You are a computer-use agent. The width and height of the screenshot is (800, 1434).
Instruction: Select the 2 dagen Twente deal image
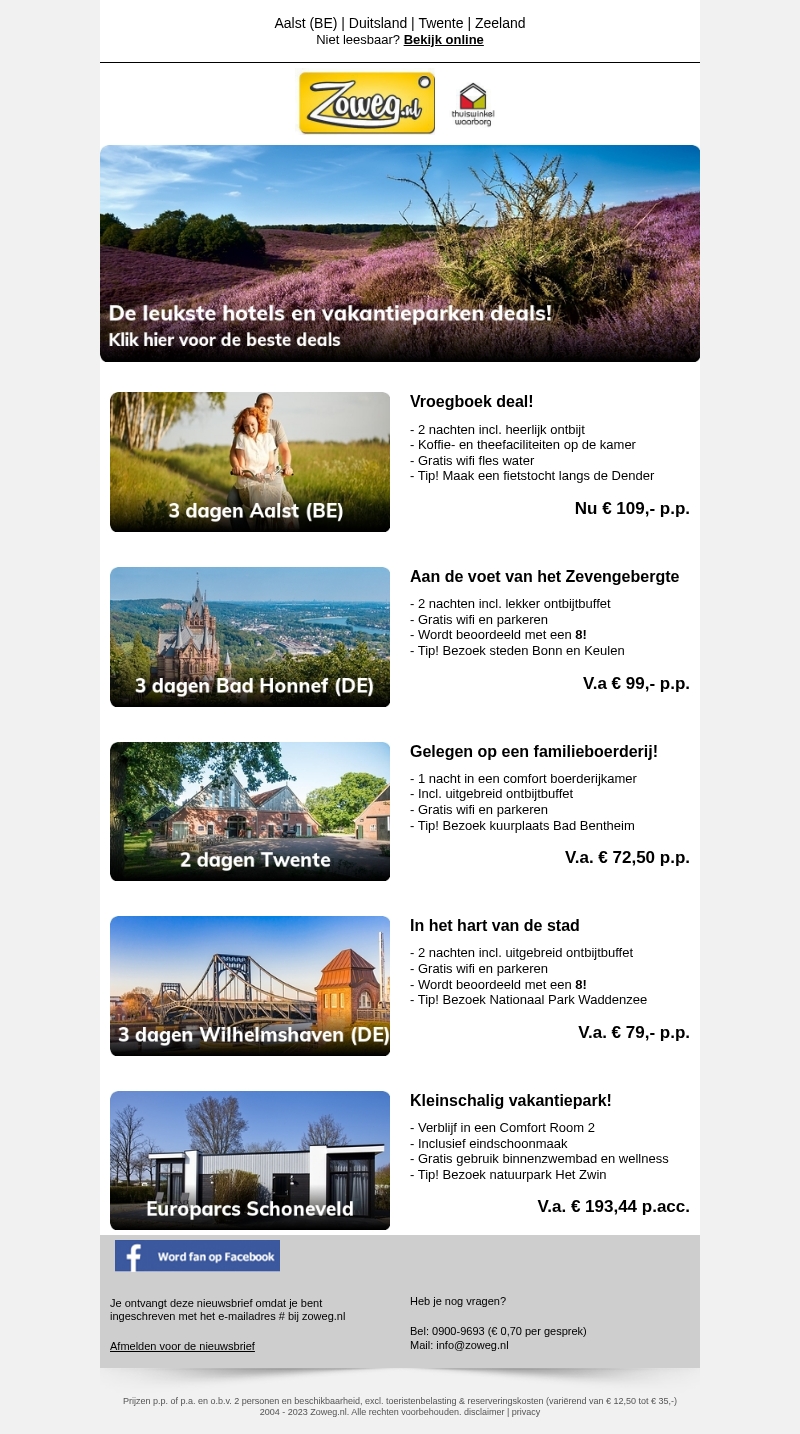250,811
